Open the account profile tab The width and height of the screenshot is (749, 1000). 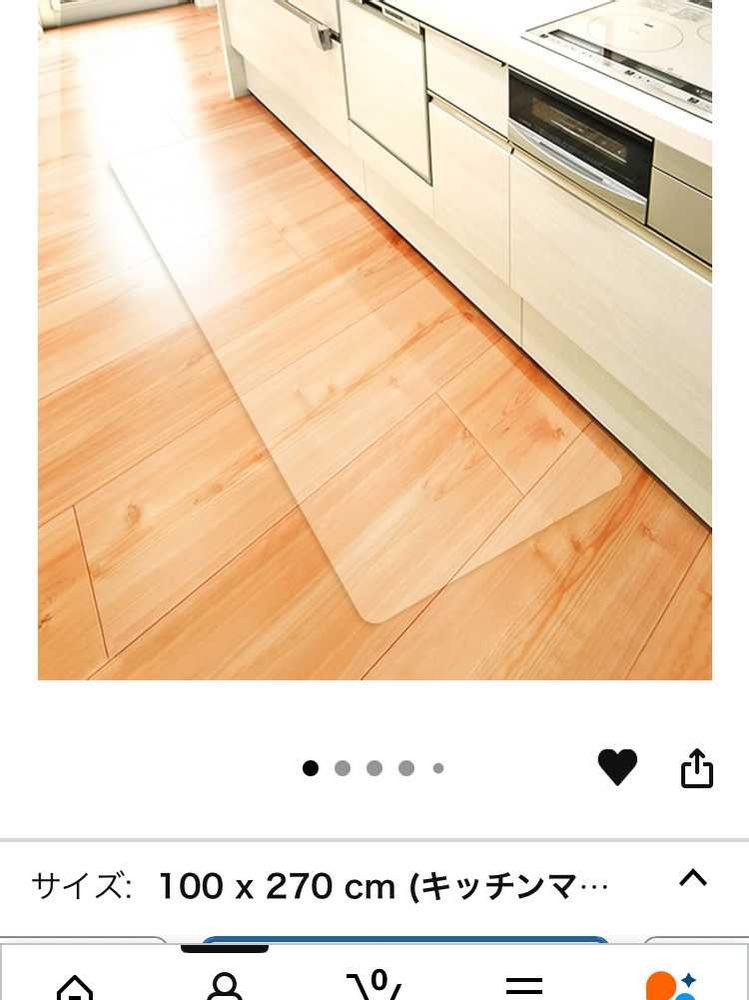225,986
